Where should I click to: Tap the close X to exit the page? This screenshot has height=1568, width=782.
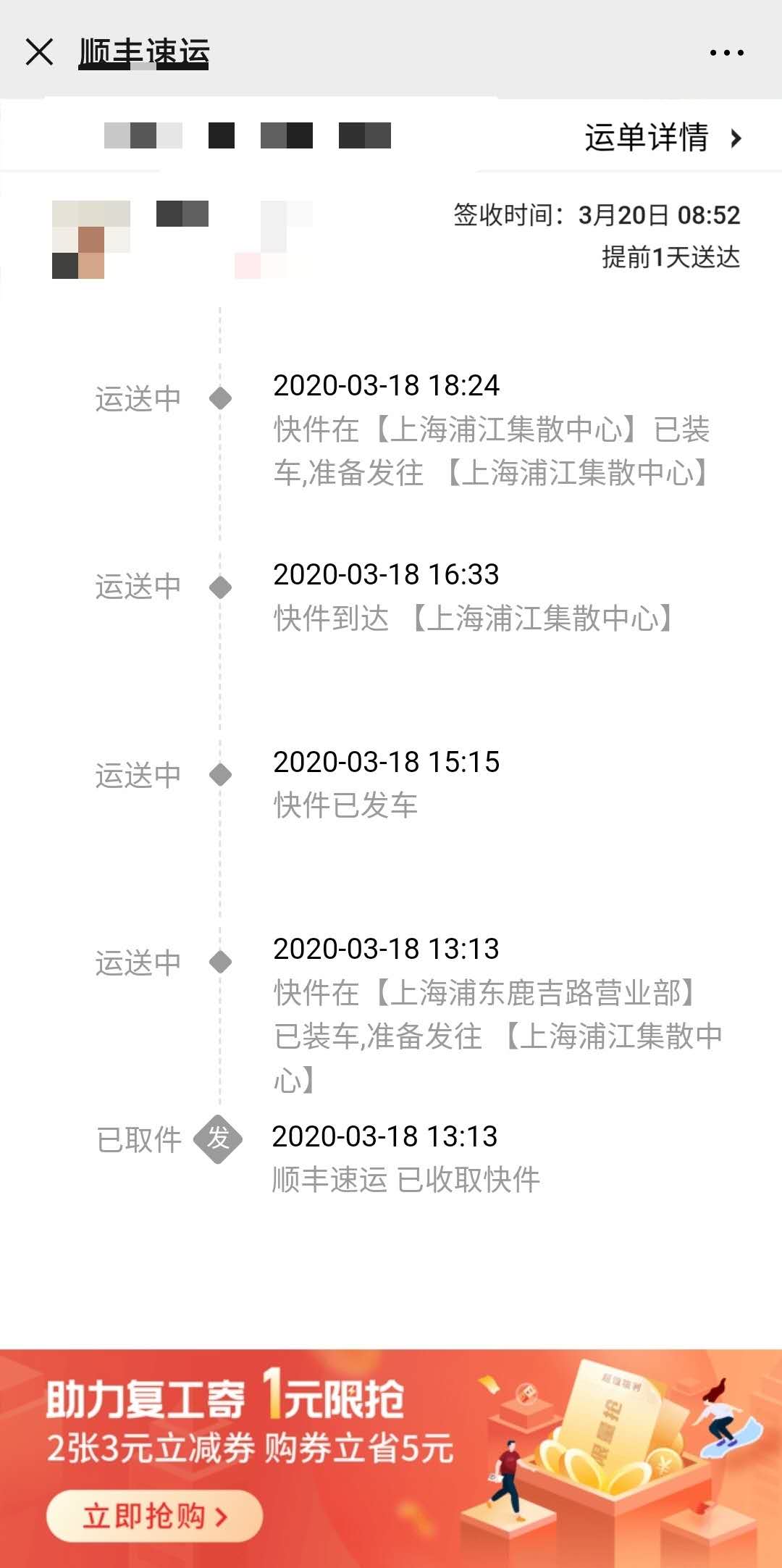point(40,52)
